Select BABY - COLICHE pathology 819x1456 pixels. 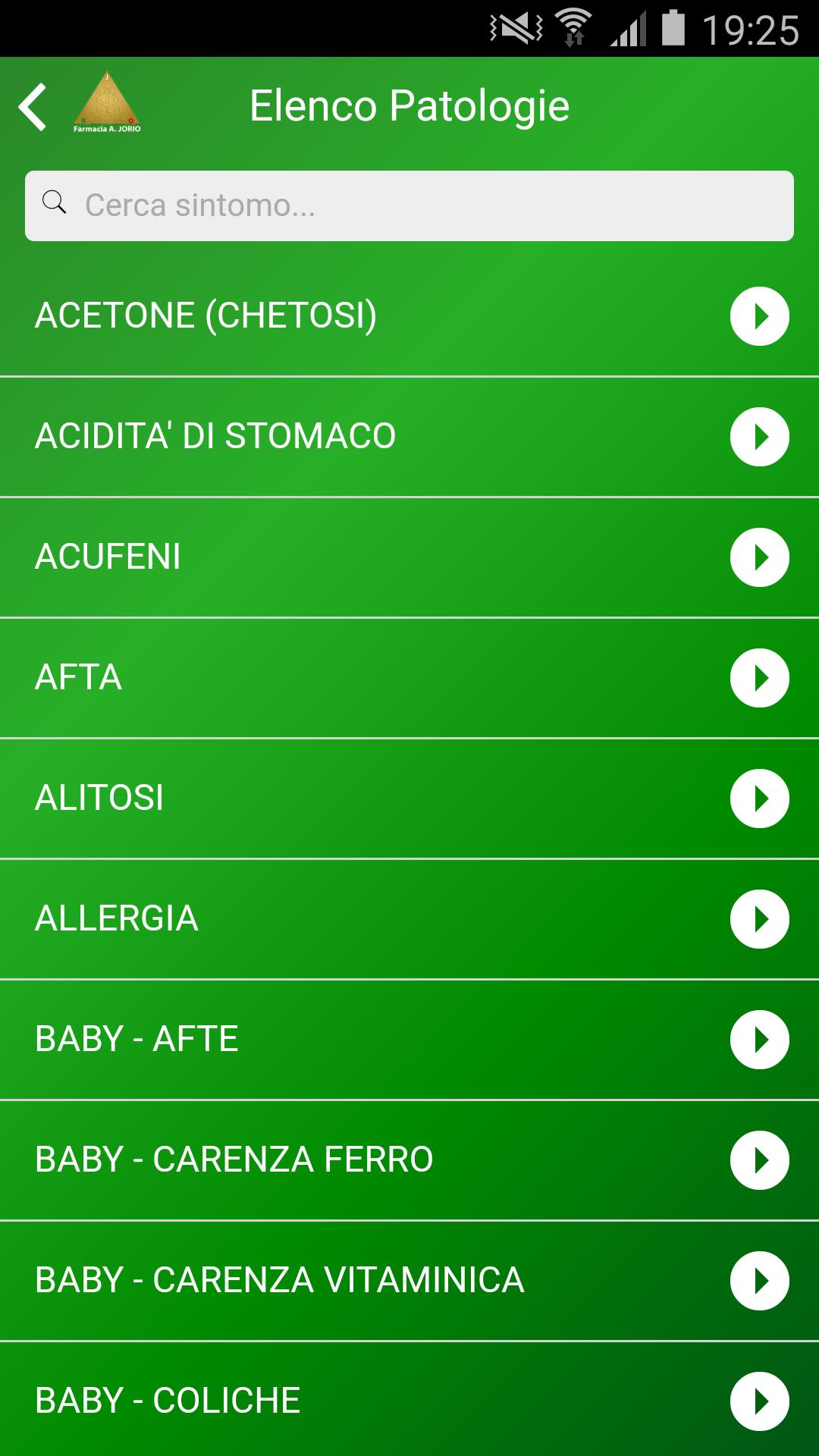pyautogui.click(x=409, y=1399)
